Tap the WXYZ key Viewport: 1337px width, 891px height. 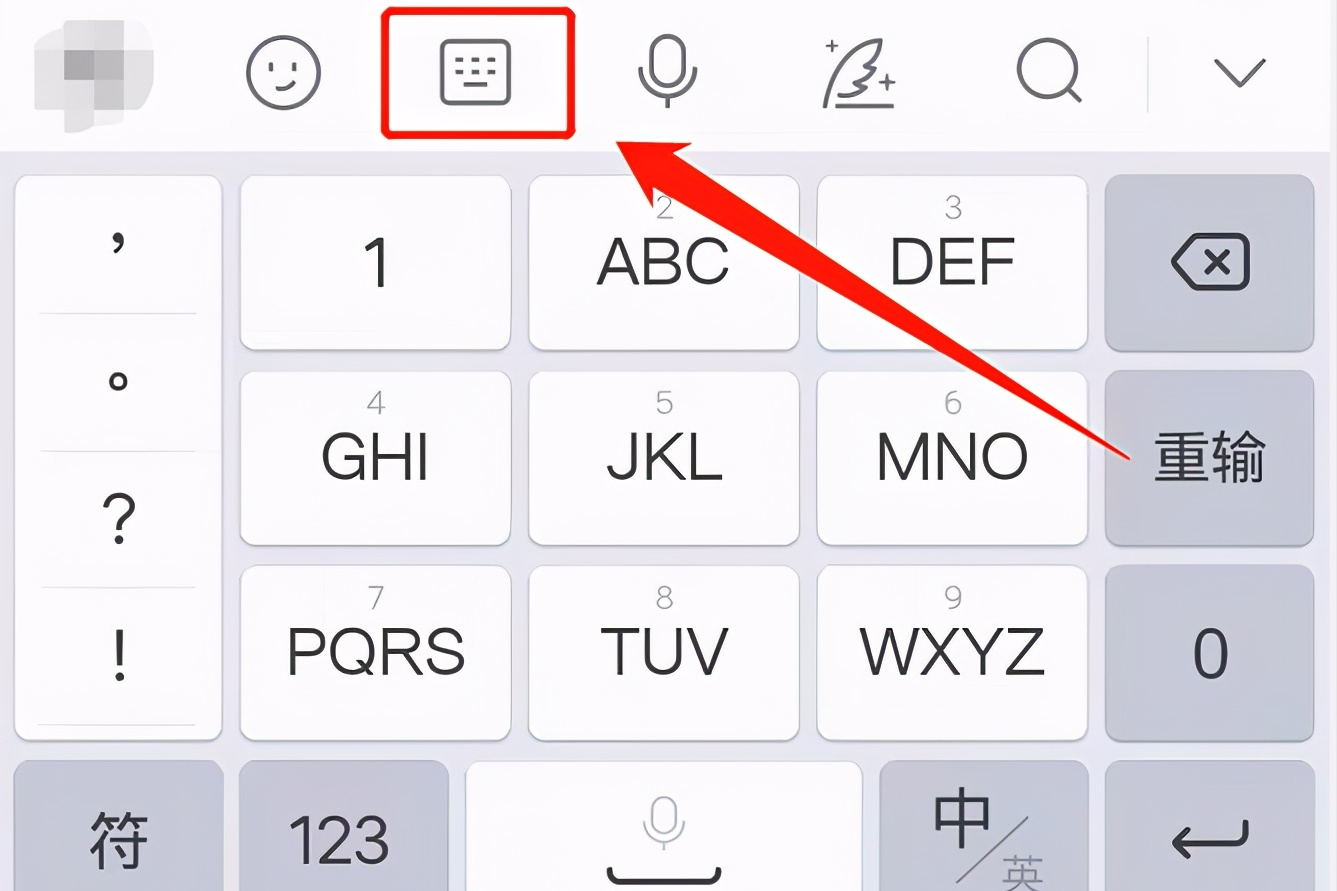(952, 652)
